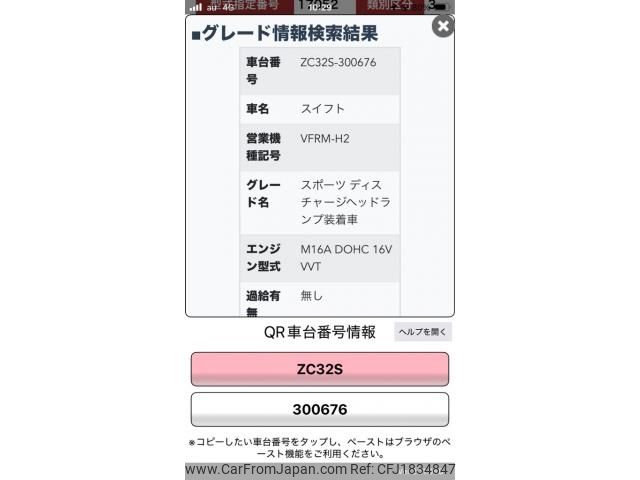
Task: Copy the ZC32S chassis code
Action: point(319,369)
